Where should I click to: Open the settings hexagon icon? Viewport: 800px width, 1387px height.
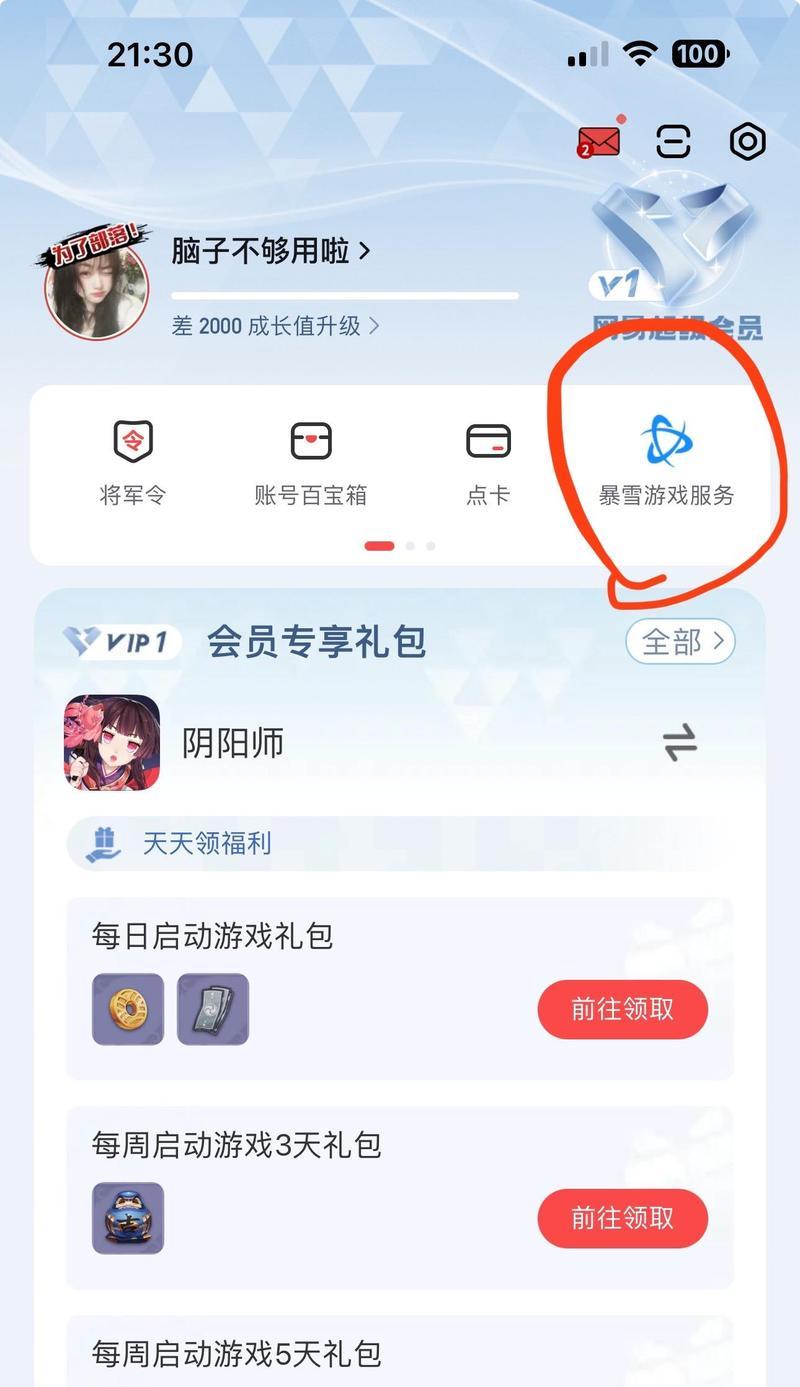point(747,141)
